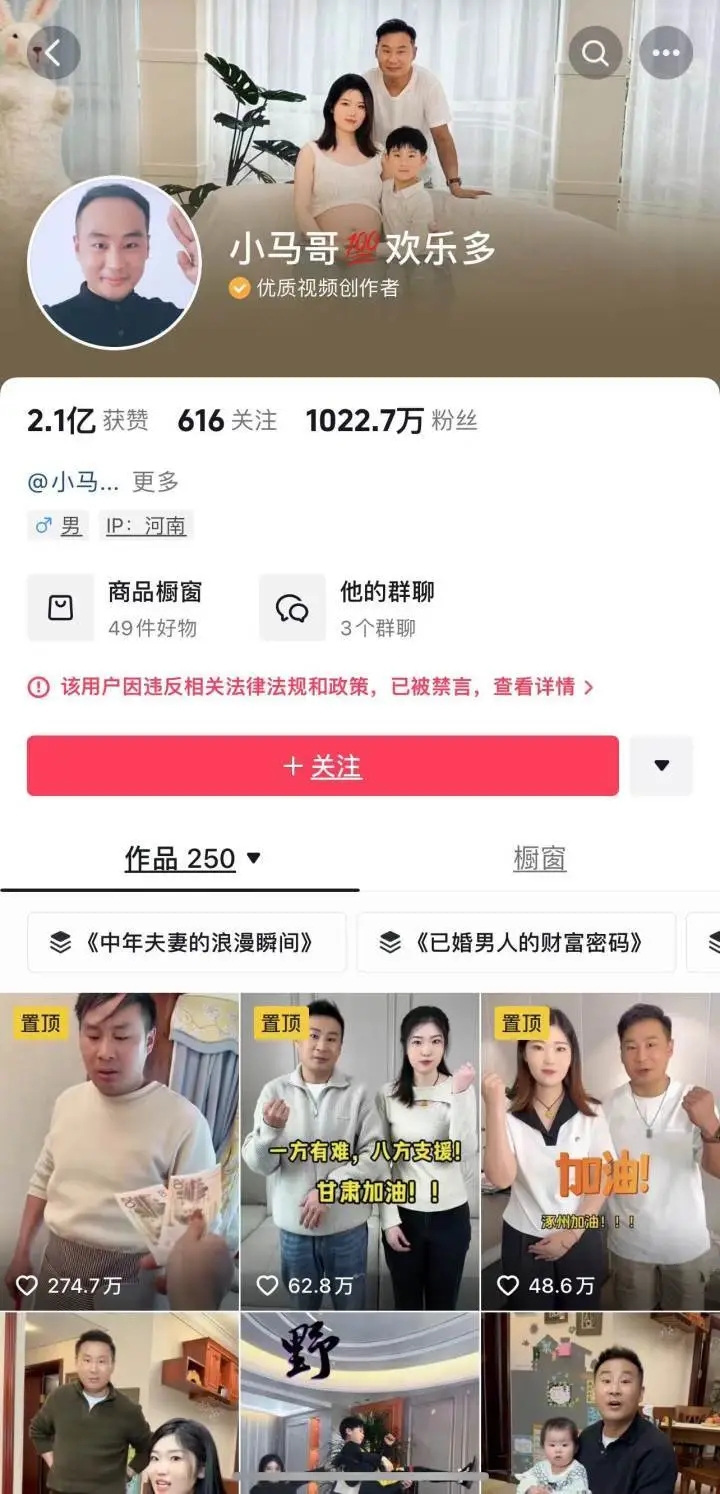Expand the dropdown arrow beside 关注

(661, 766)
